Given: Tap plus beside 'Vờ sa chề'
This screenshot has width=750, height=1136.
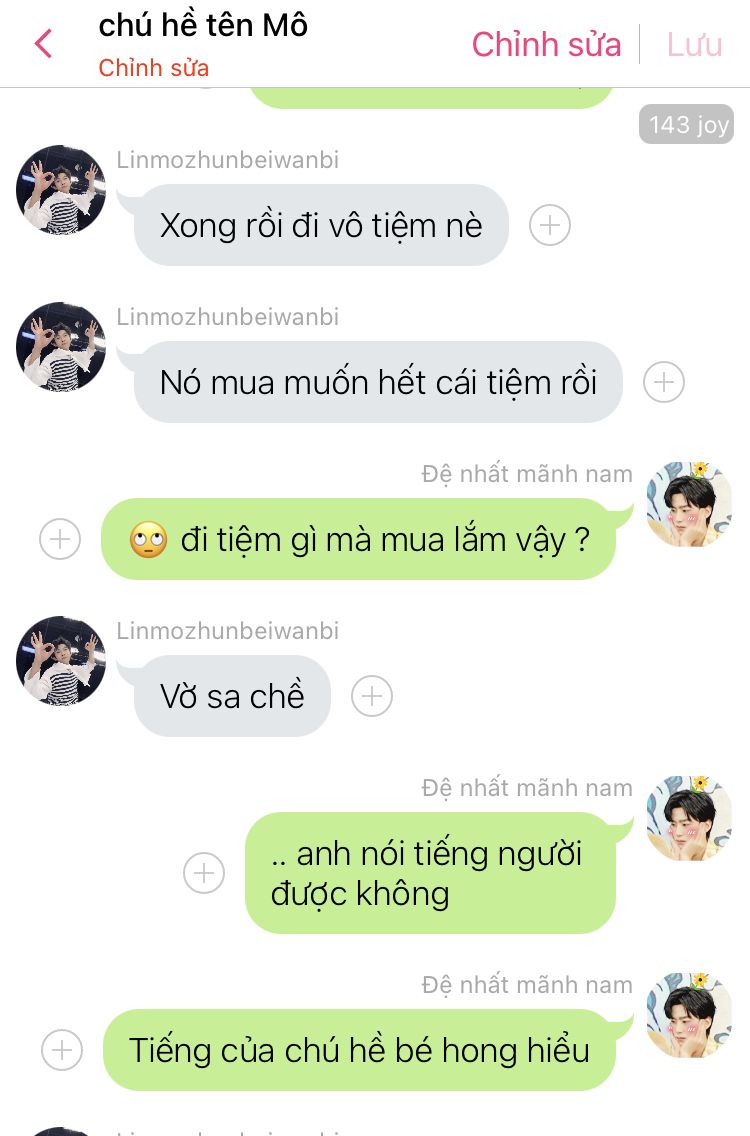Looking at the screenshot, I should (372, 696).
